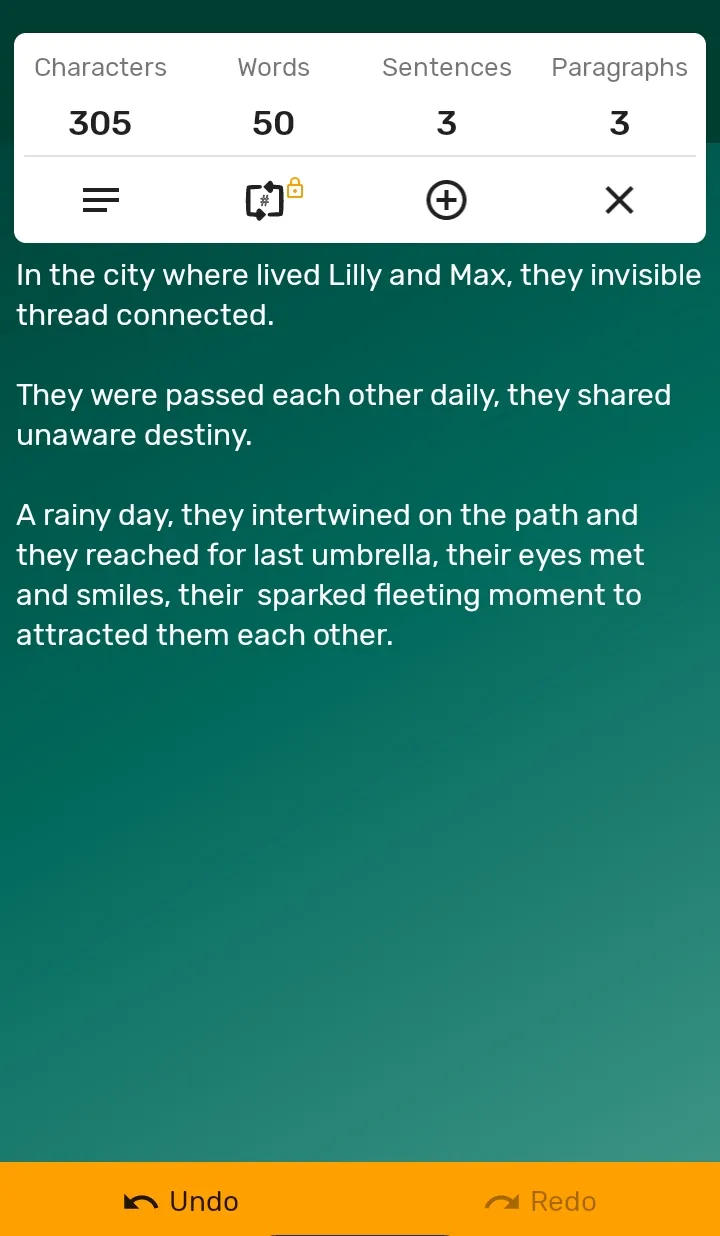The width and height of the screenshot is (720, 1236).
Task: Open the three-line text menu icon
Action: [100, 201]
